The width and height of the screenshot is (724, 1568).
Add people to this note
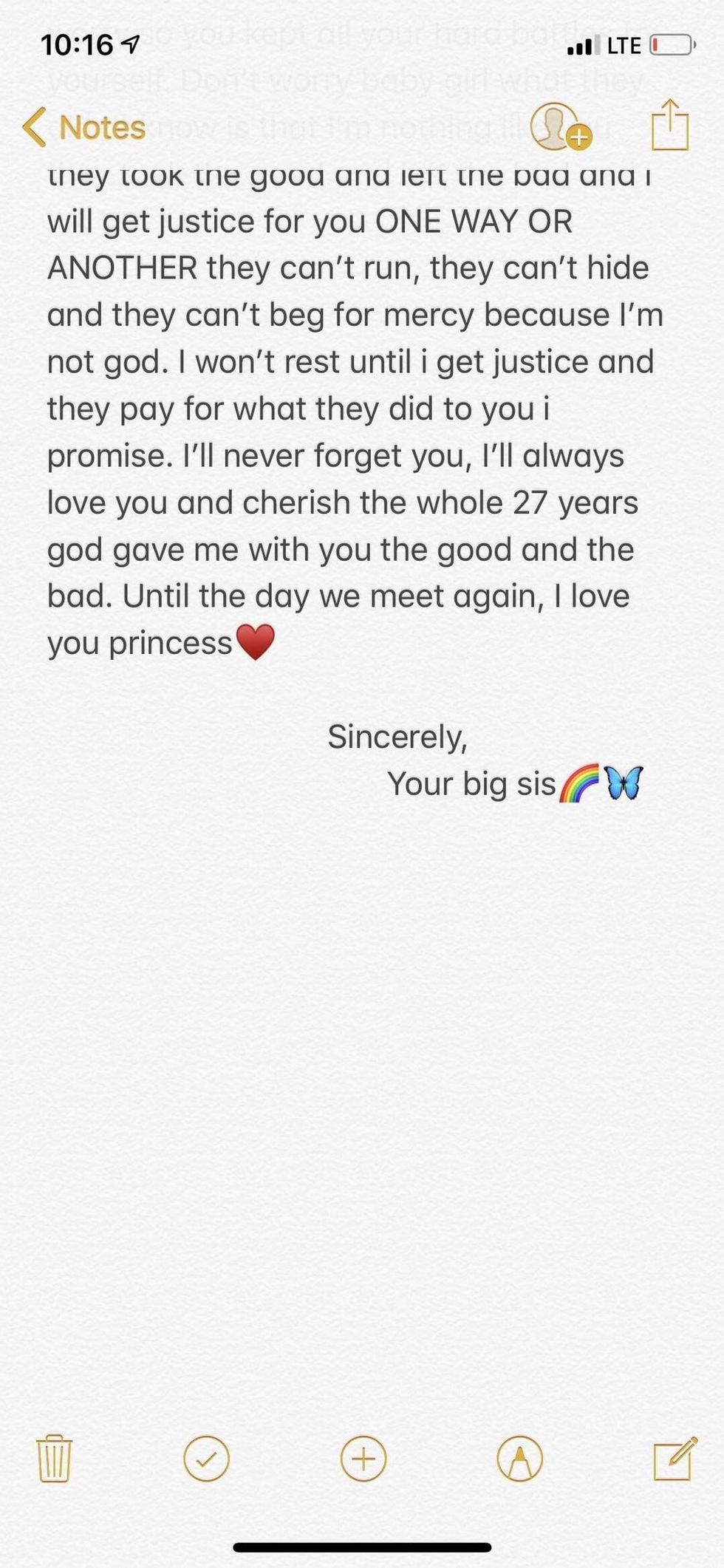[560, 127]
